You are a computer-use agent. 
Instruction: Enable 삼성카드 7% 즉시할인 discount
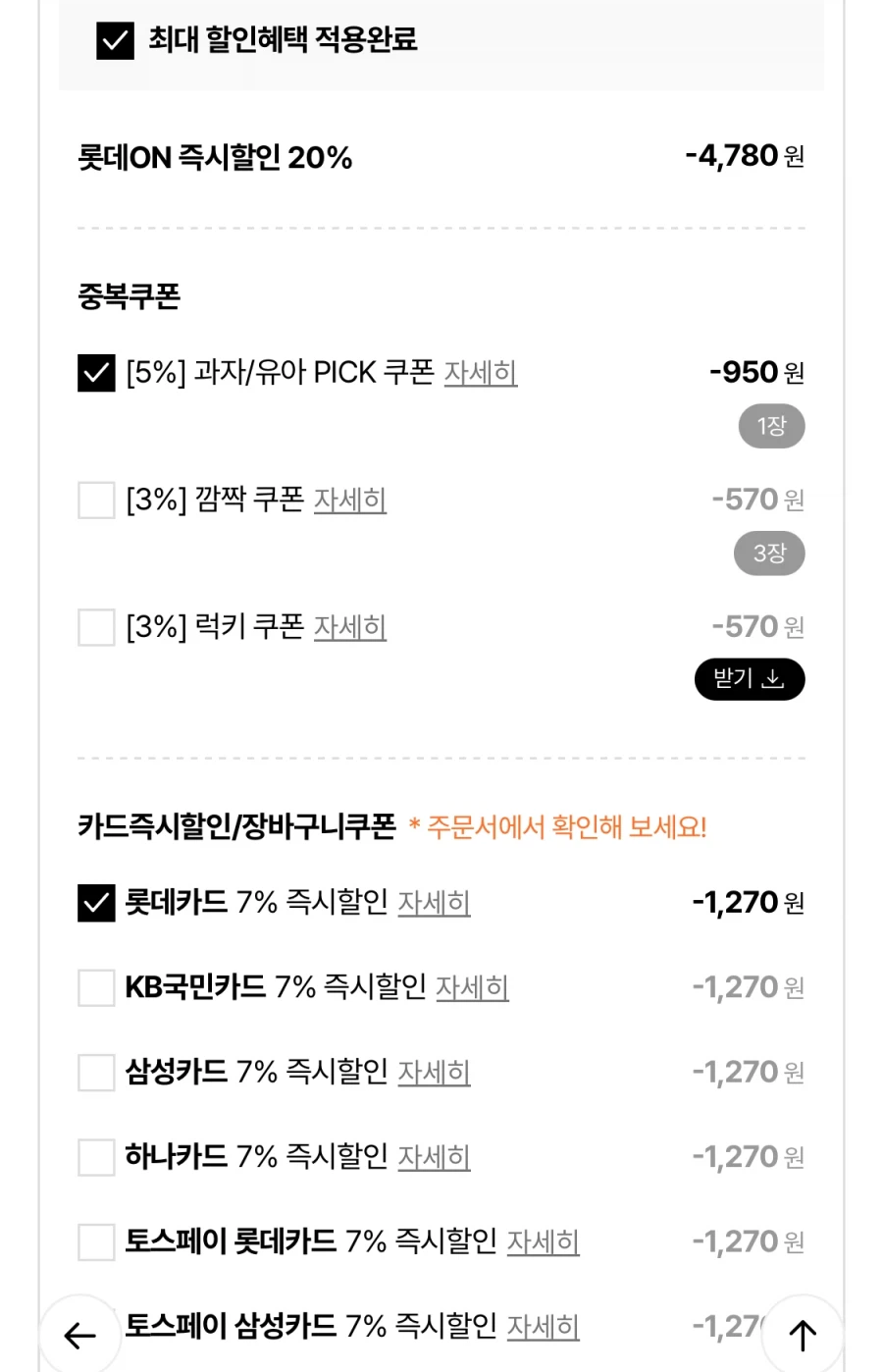point(95,1073)
